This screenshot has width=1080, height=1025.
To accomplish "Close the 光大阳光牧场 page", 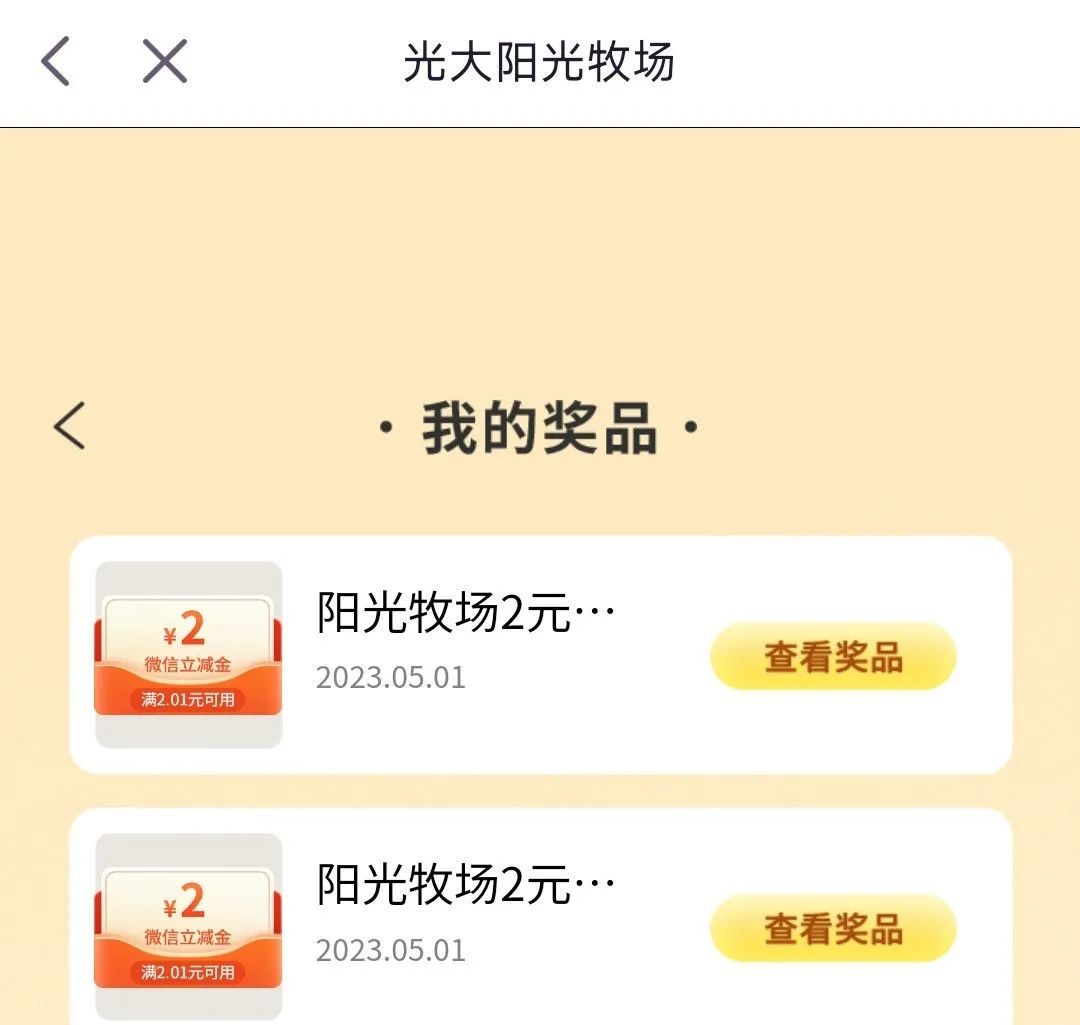I will coord(165,62).
